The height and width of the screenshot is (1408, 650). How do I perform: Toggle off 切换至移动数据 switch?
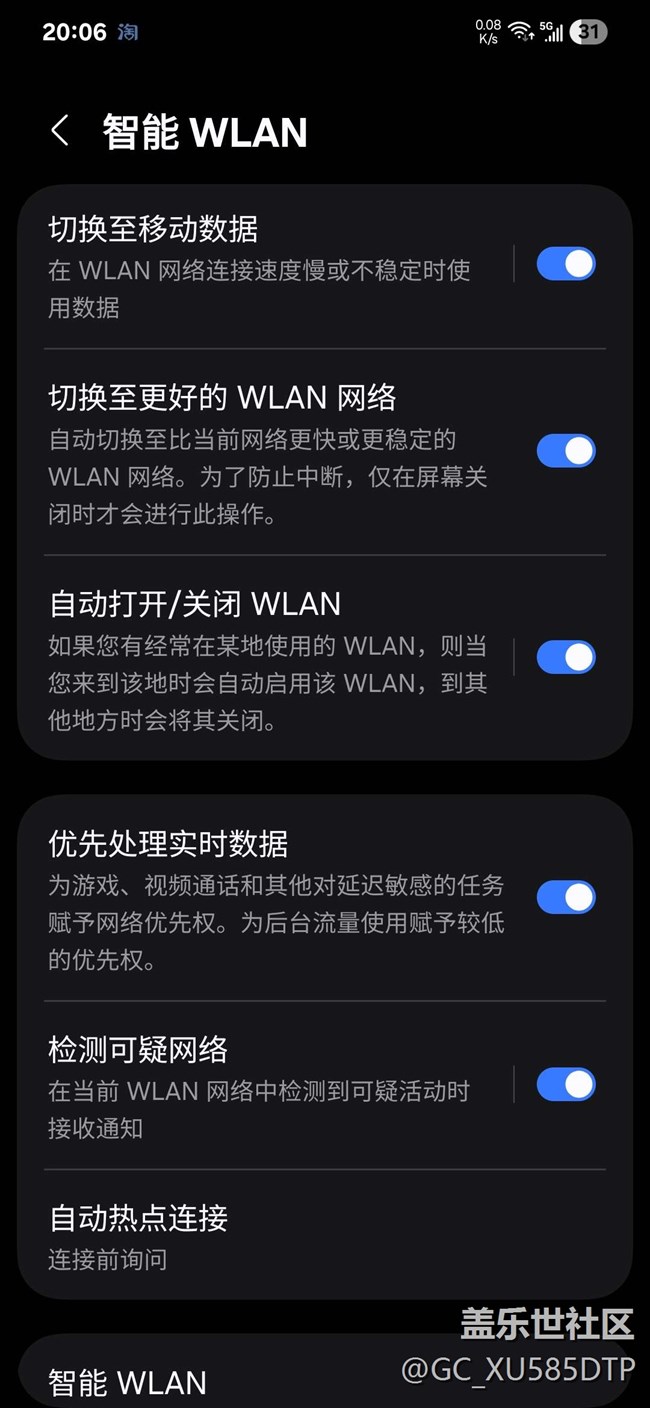[566, 264]
